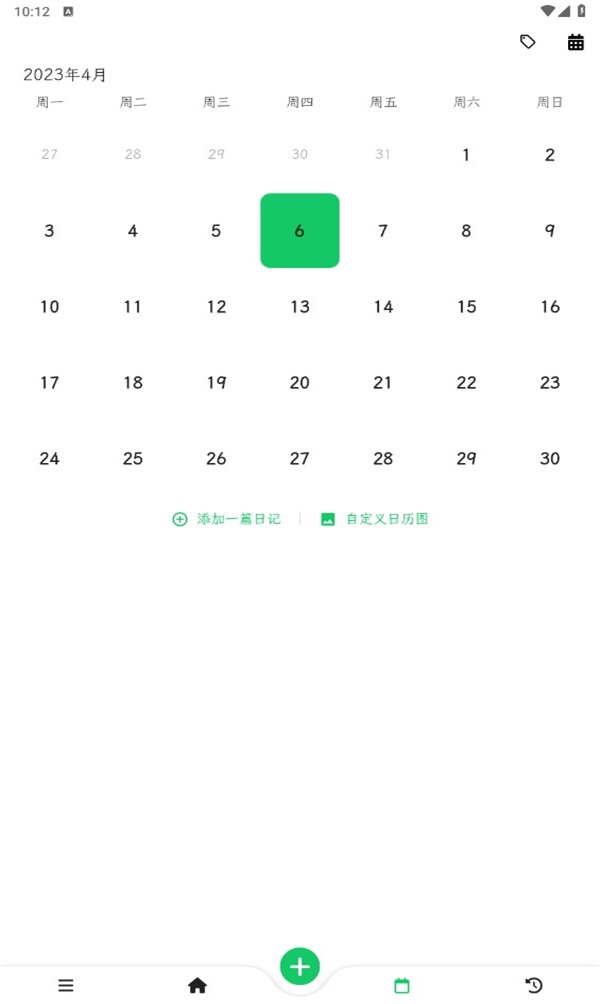600x1004 pixels.
Task: Select April 20 on the calendar
Action: click(x=300, y=383)
